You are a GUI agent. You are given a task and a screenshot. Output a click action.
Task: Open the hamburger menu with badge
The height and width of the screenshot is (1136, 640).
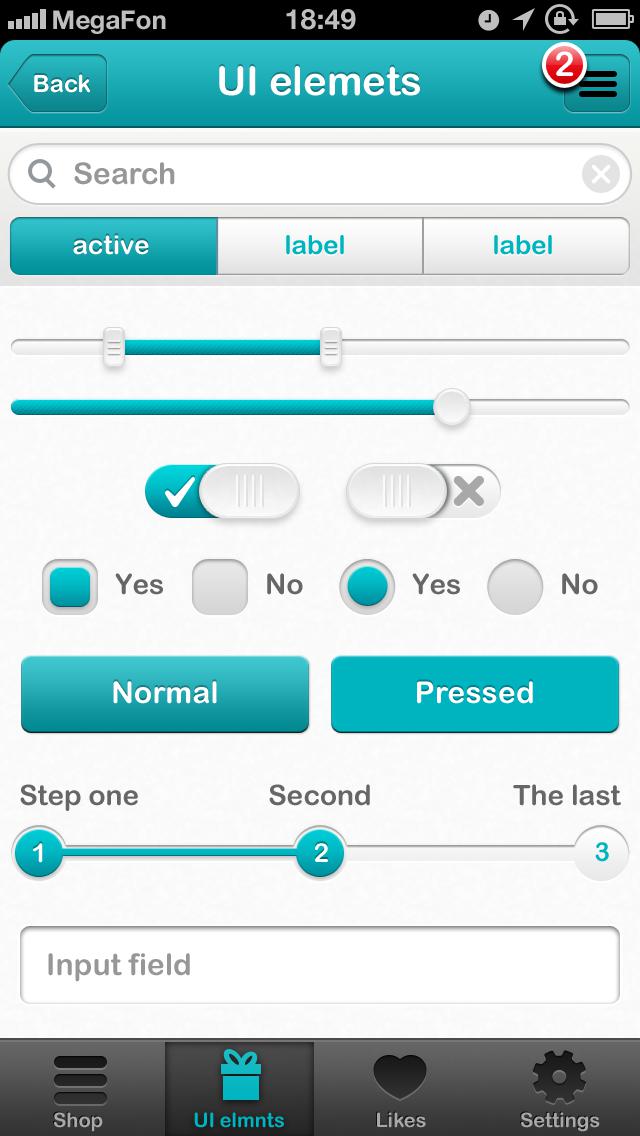pos(597,84)
